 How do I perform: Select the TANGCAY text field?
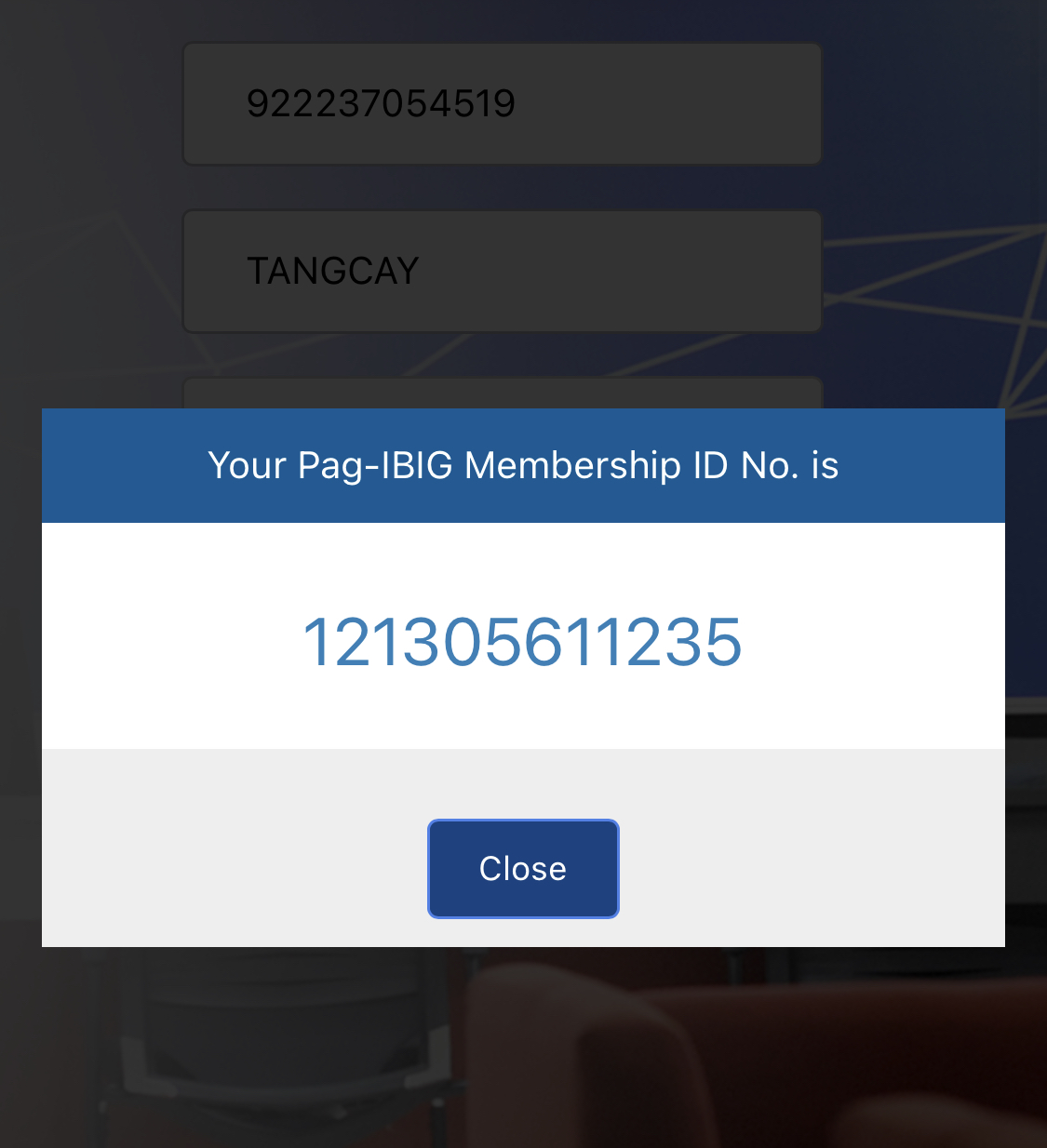503,271
